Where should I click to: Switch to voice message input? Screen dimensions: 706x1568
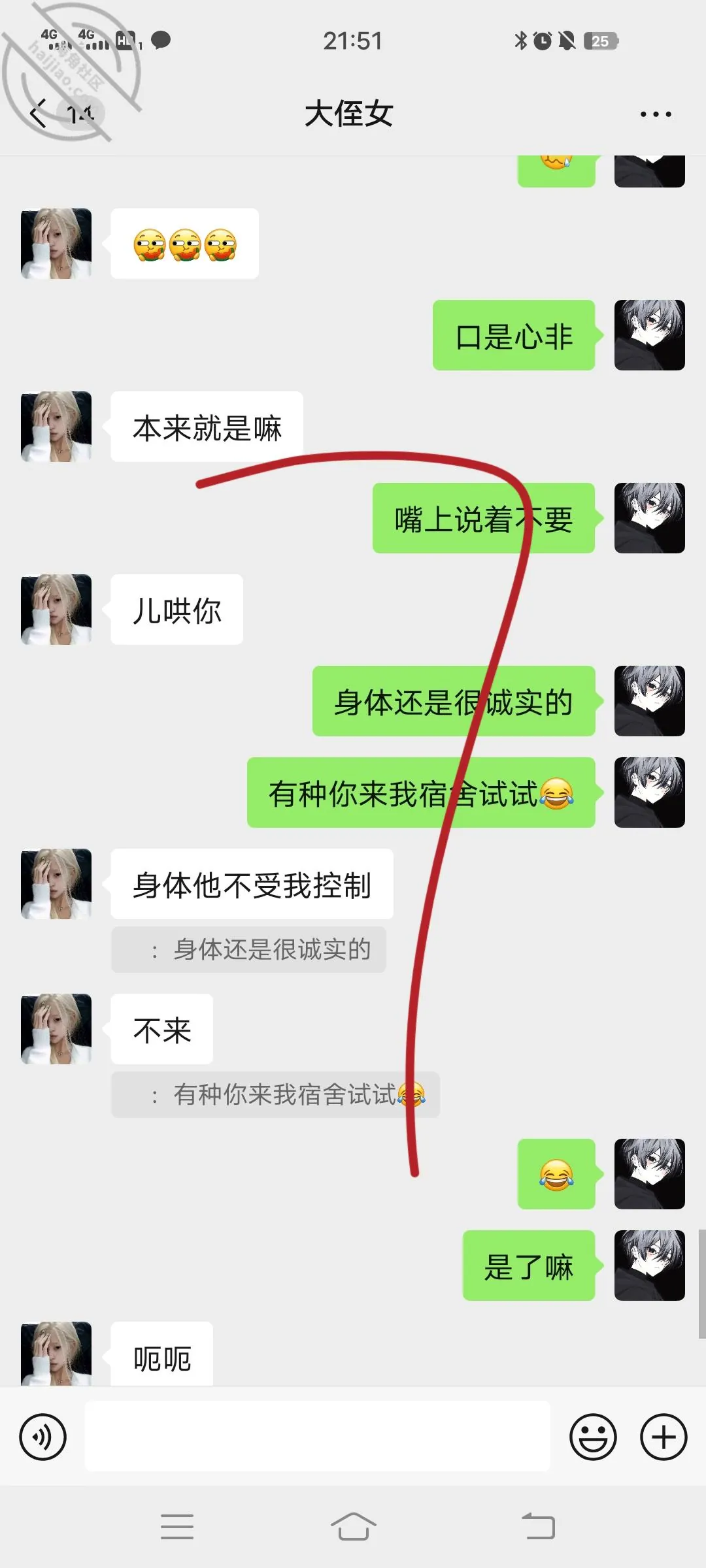(43, 1437)
